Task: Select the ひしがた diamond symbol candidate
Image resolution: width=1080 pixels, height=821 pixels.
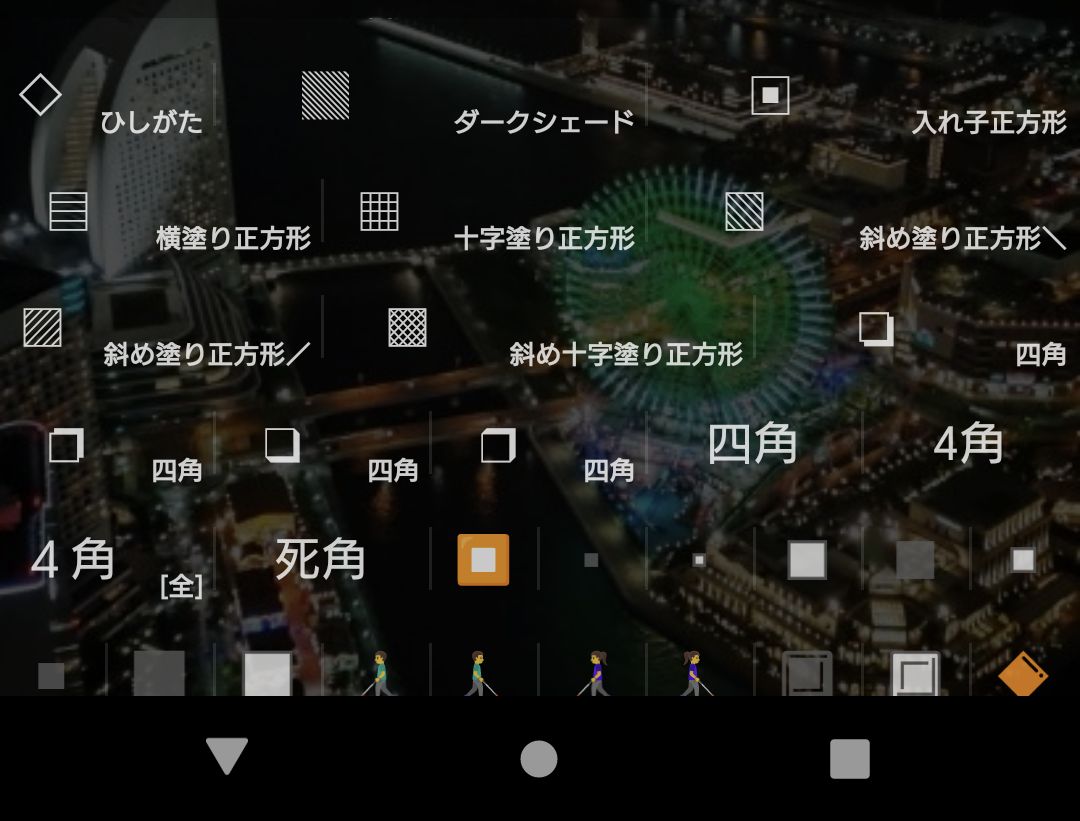Action: coord(108,98)
